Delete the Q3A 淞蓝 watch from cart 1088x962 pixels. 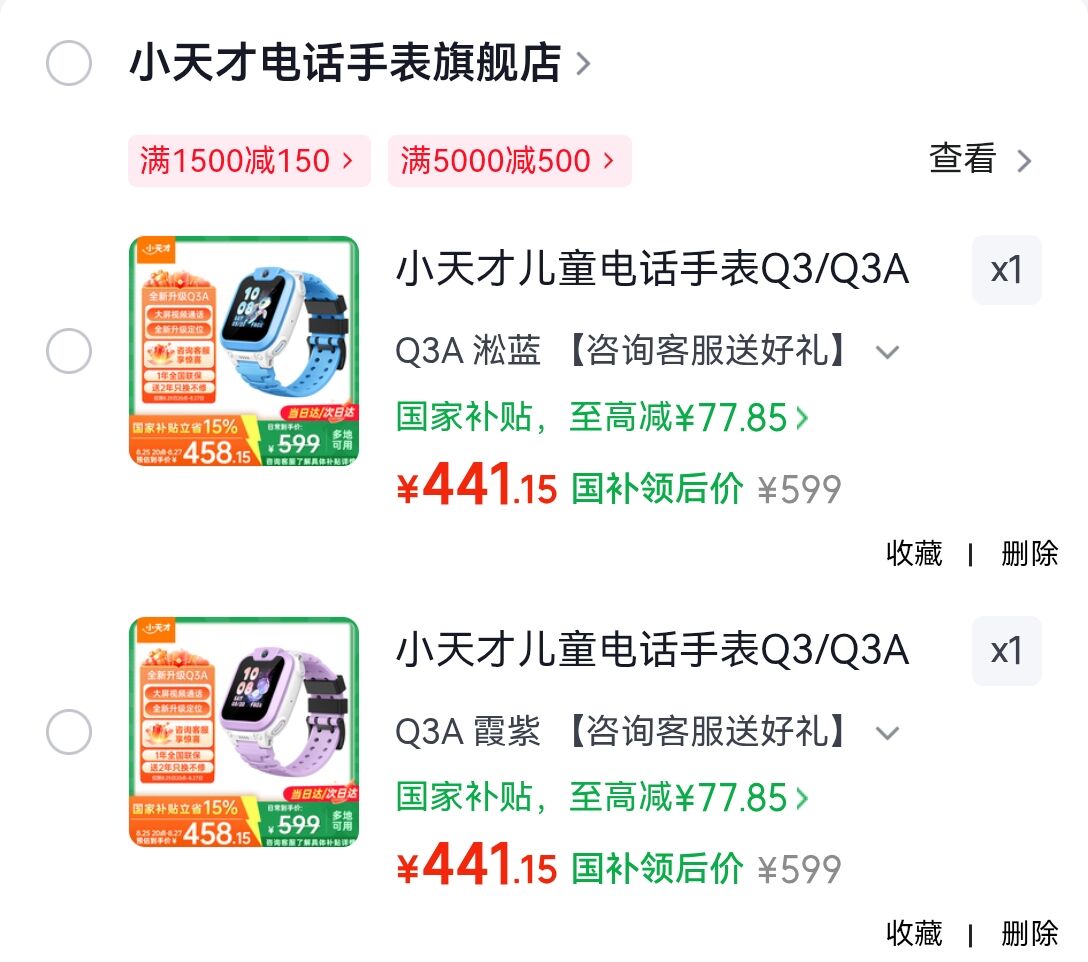click(x=1029, y=554)
